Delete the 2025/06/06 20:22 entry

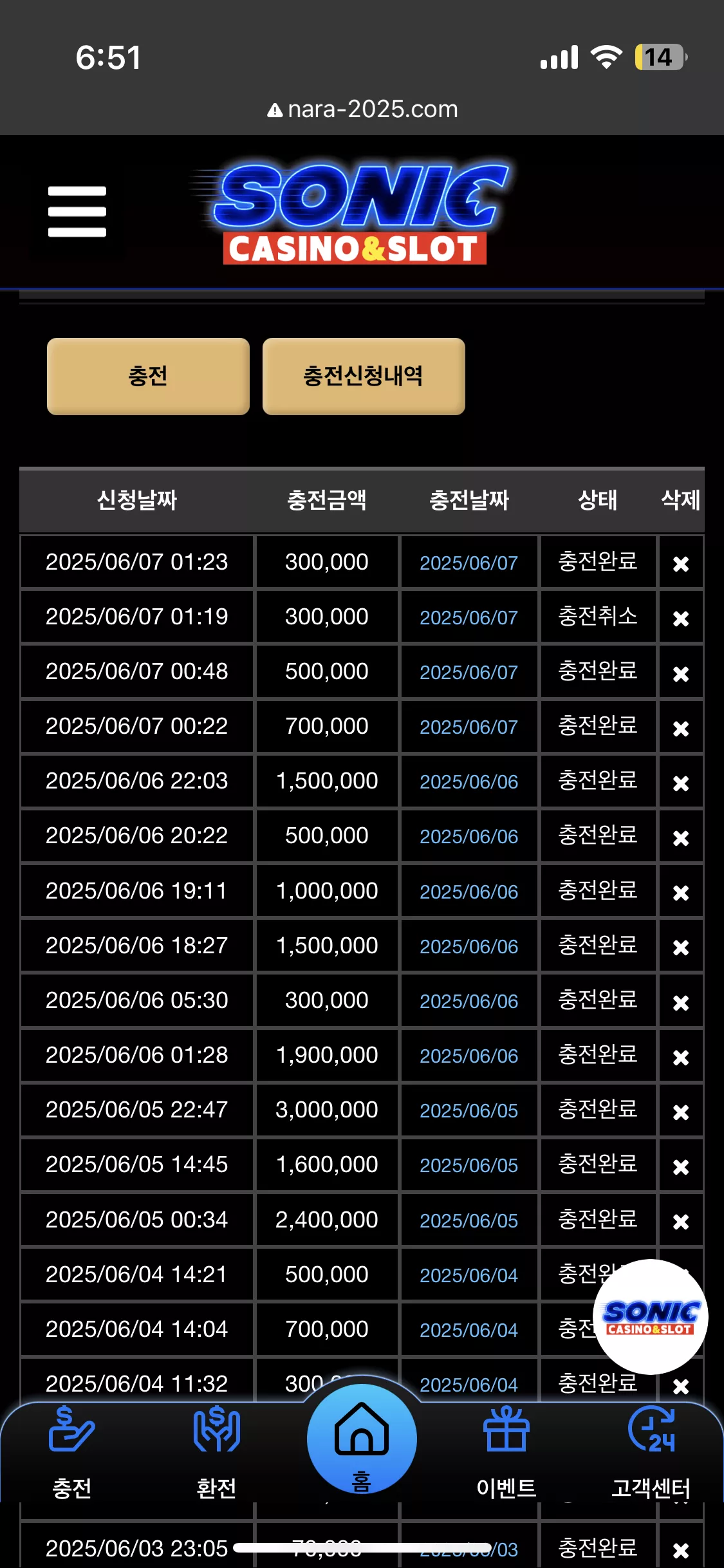click(x=681, y=838)
